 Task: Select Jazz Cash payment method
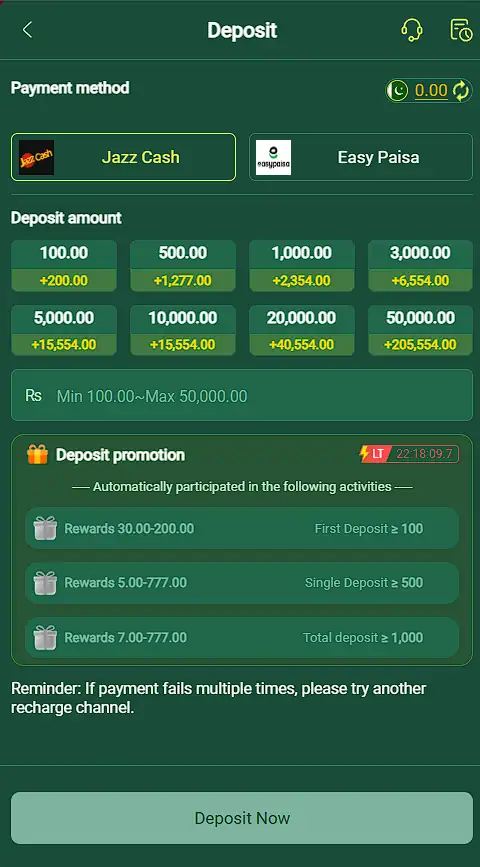tap(123, 157)
